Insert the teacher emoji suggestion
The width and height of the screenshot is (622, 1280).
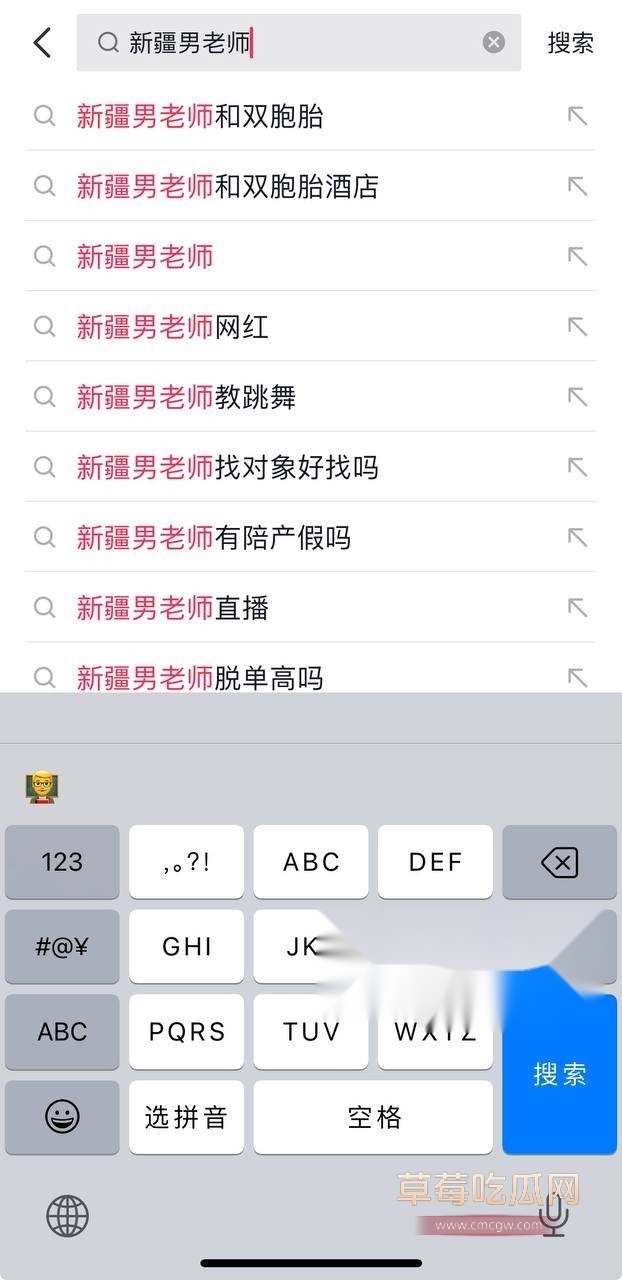pos(38,787)
